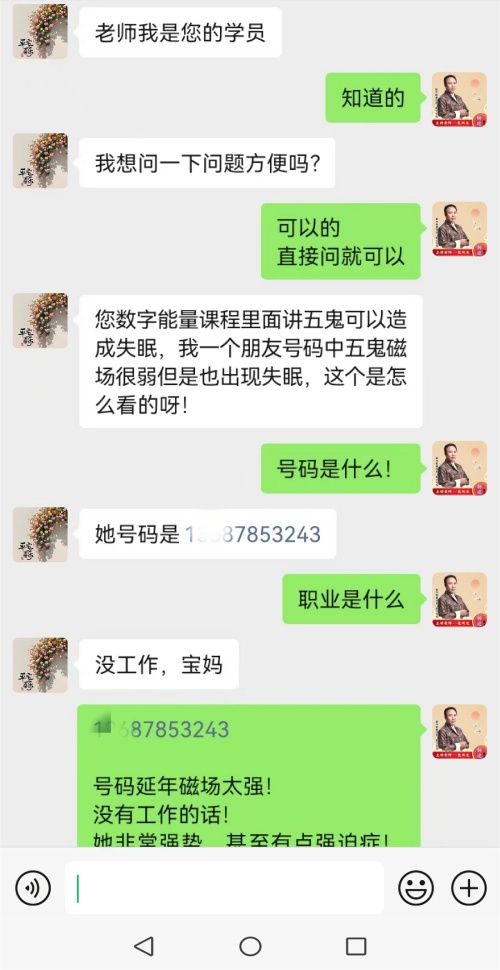
Task: Go to the system home screen
Action: pyautogui.click(x=250, y=946)
